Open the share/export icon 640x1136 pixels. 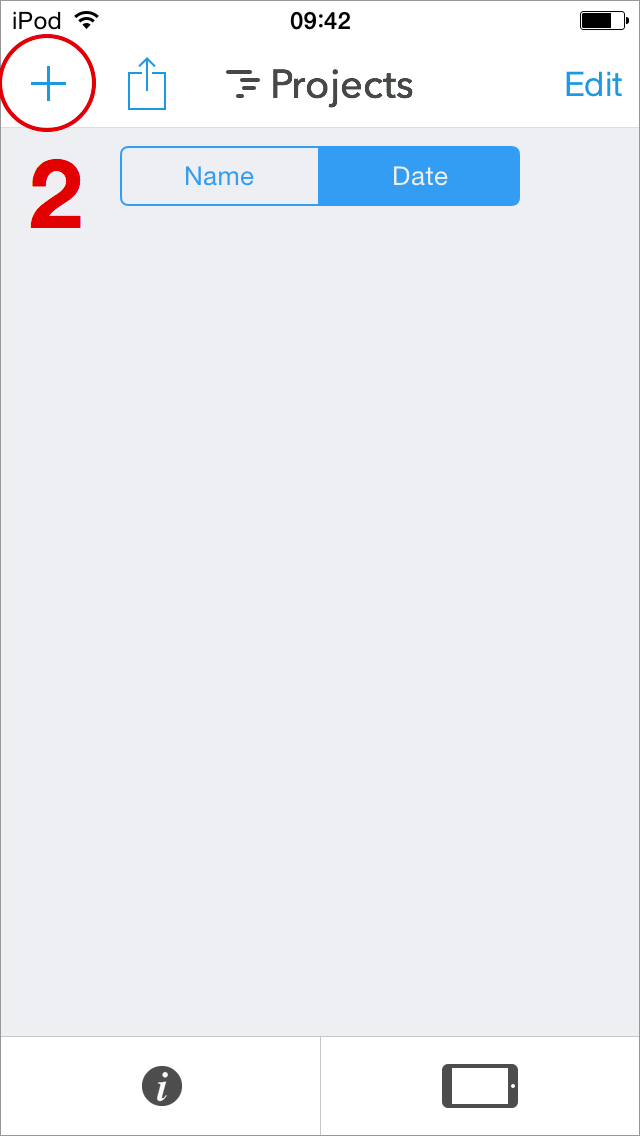click(x=147, y=85)
